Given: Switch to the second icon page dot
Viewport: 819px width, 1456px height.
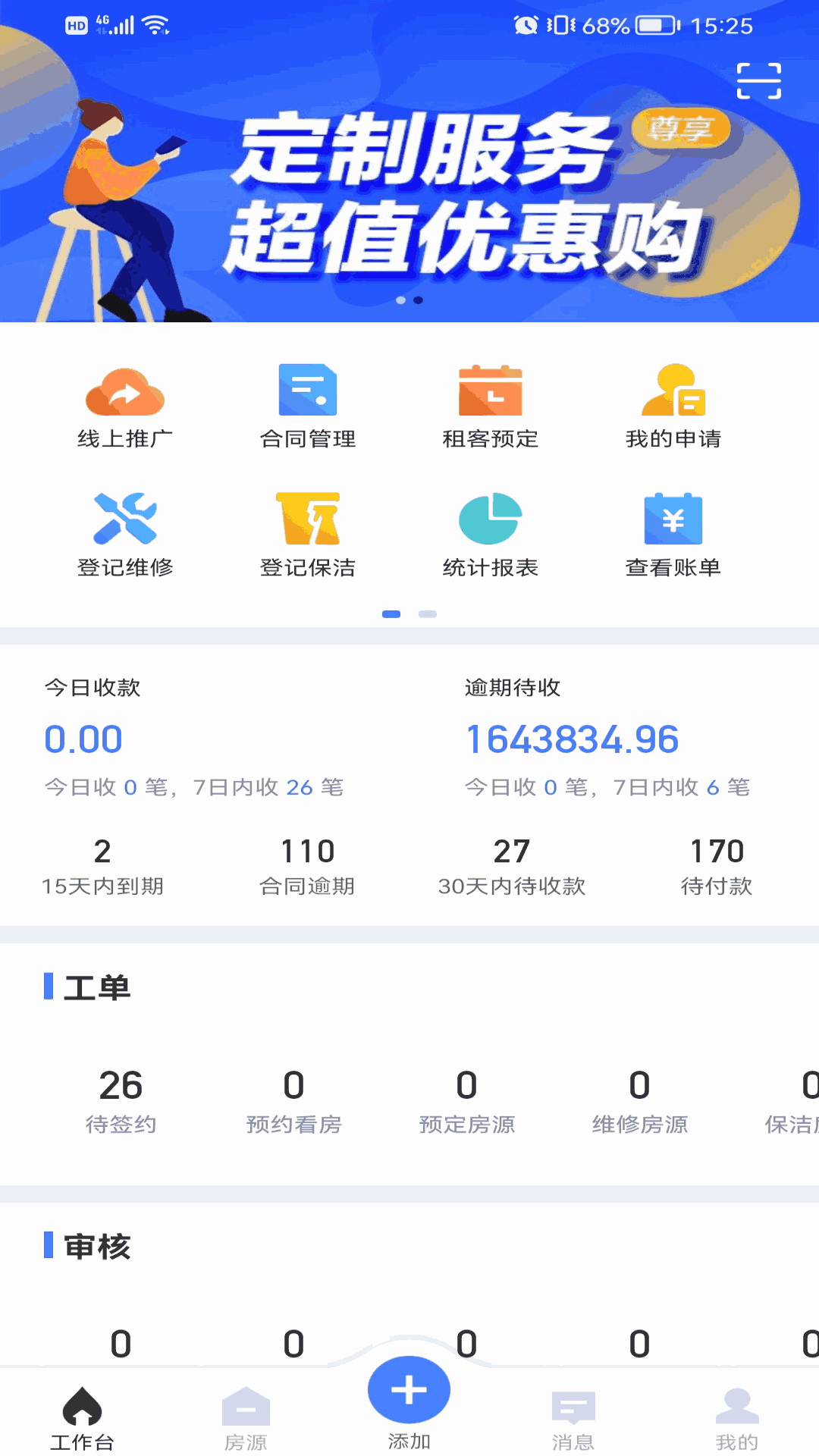Looking at the screenshot, I should tap(429, 614).
